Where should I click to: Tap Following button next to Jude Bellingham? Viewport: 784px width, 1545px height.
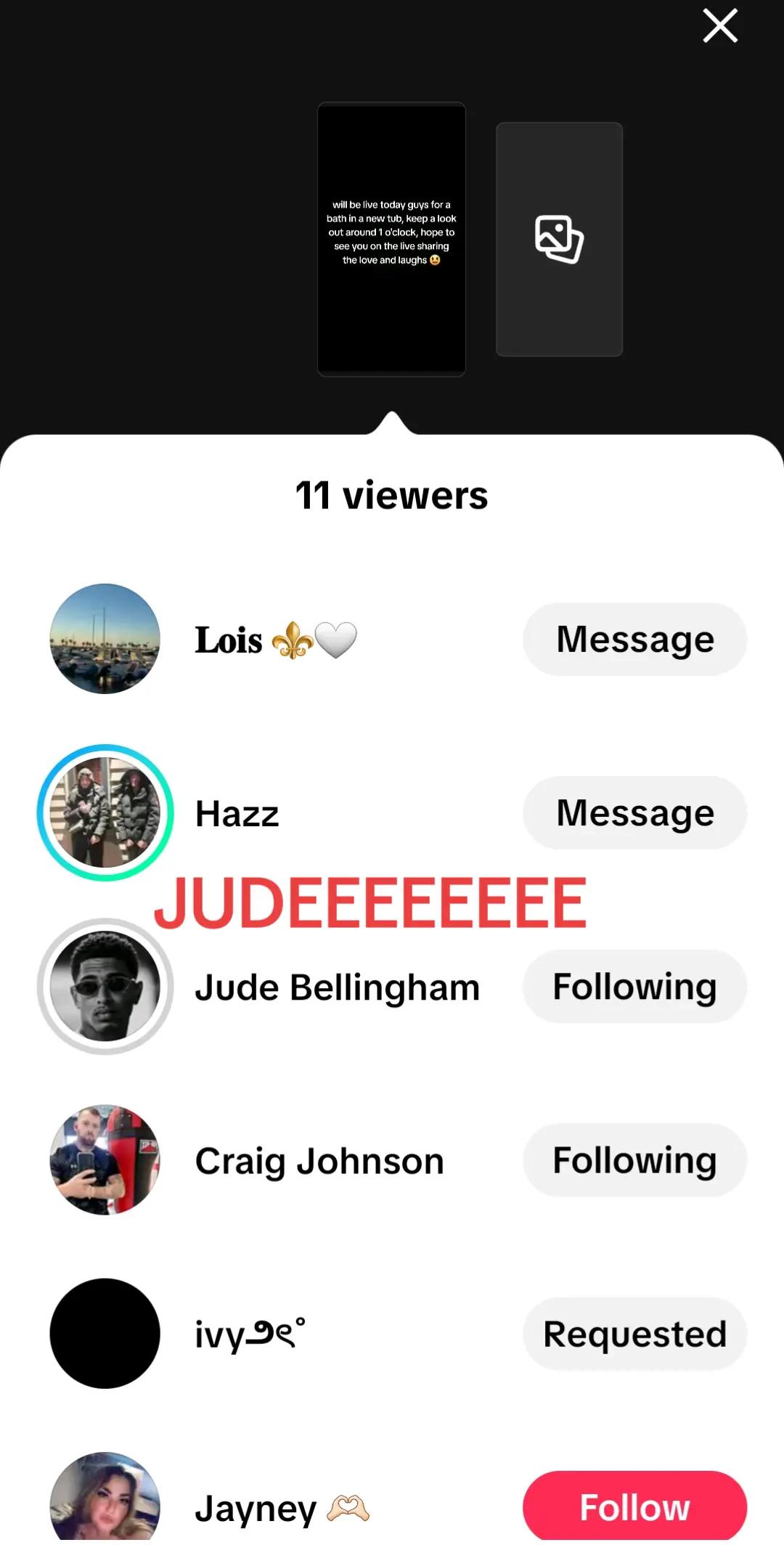634,986
